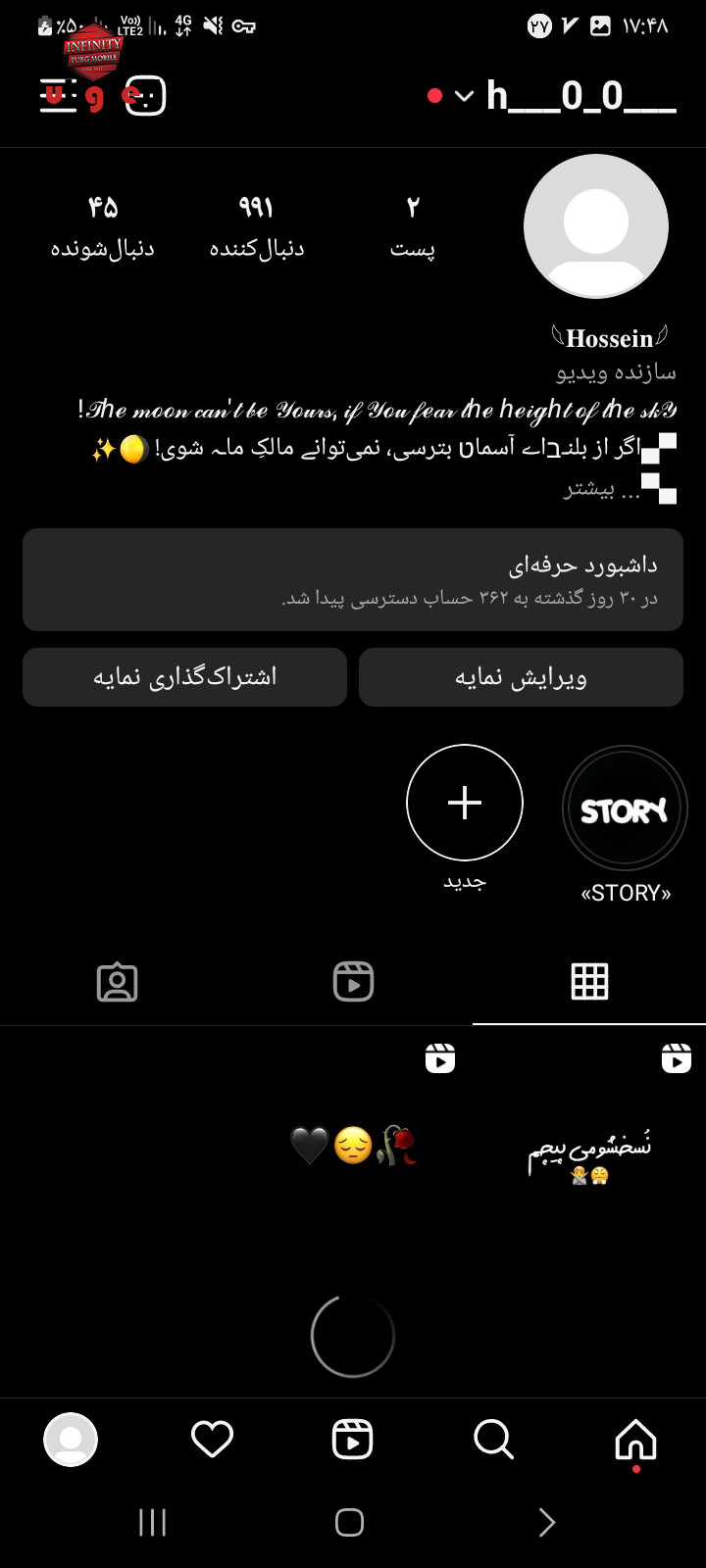Tap the create new post icon

click(x=145, y=96)
